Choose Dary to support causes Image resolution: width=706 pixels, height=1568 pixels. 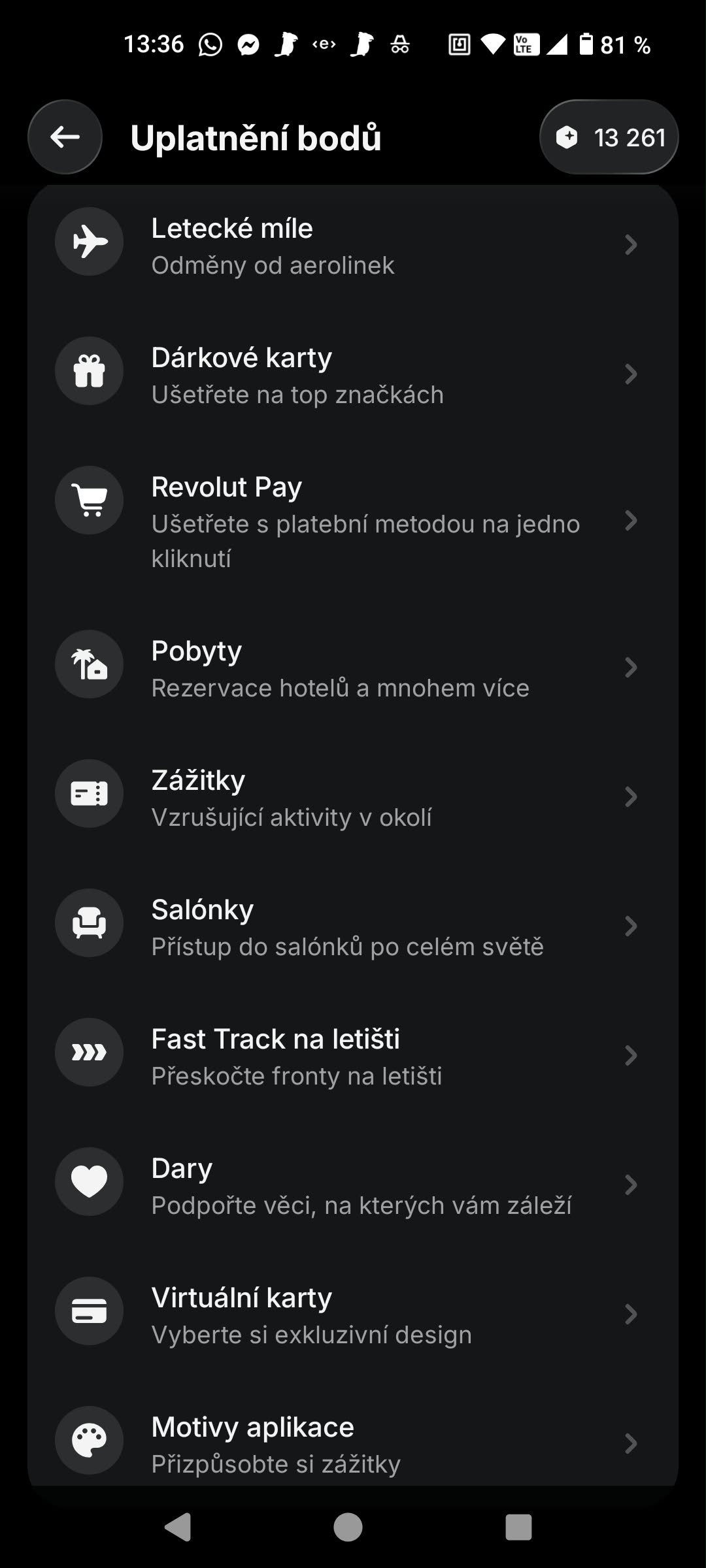tap(353, 1185)
